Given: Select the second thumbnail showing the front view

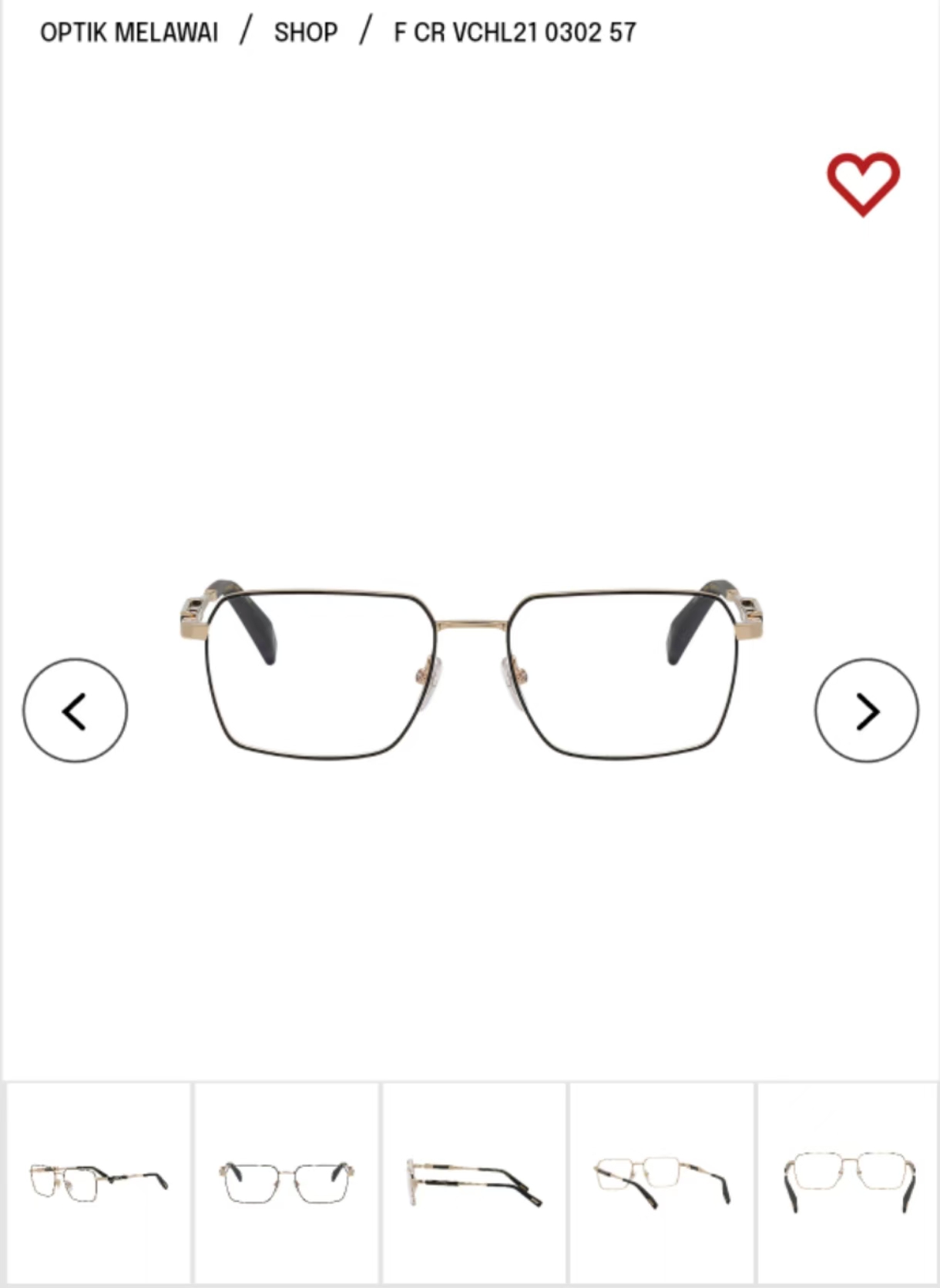Looking at the screenshot, I should click(x=287, y=1182).
